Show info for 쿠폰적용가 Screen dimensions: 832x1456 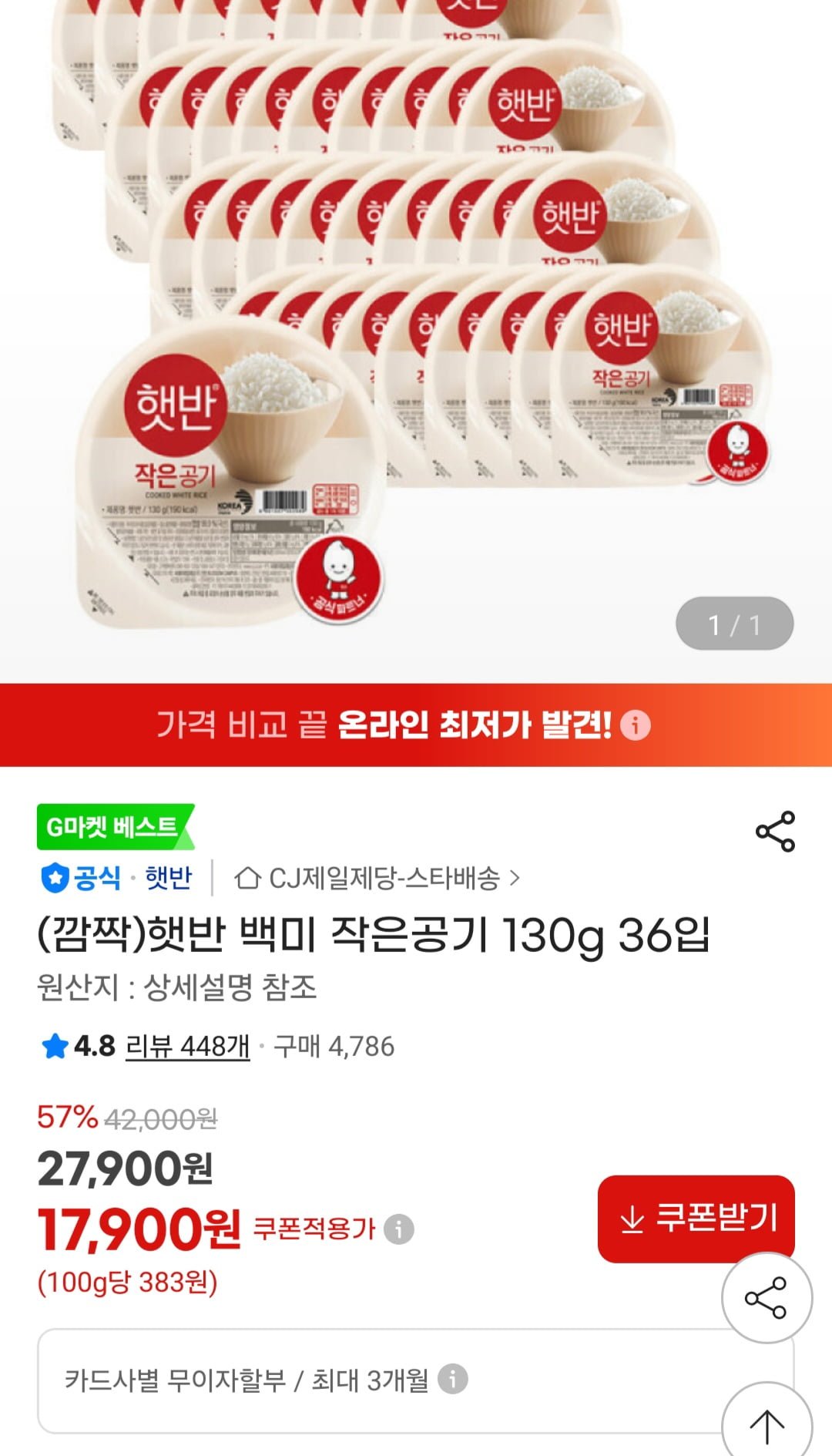pos(399,1229)
